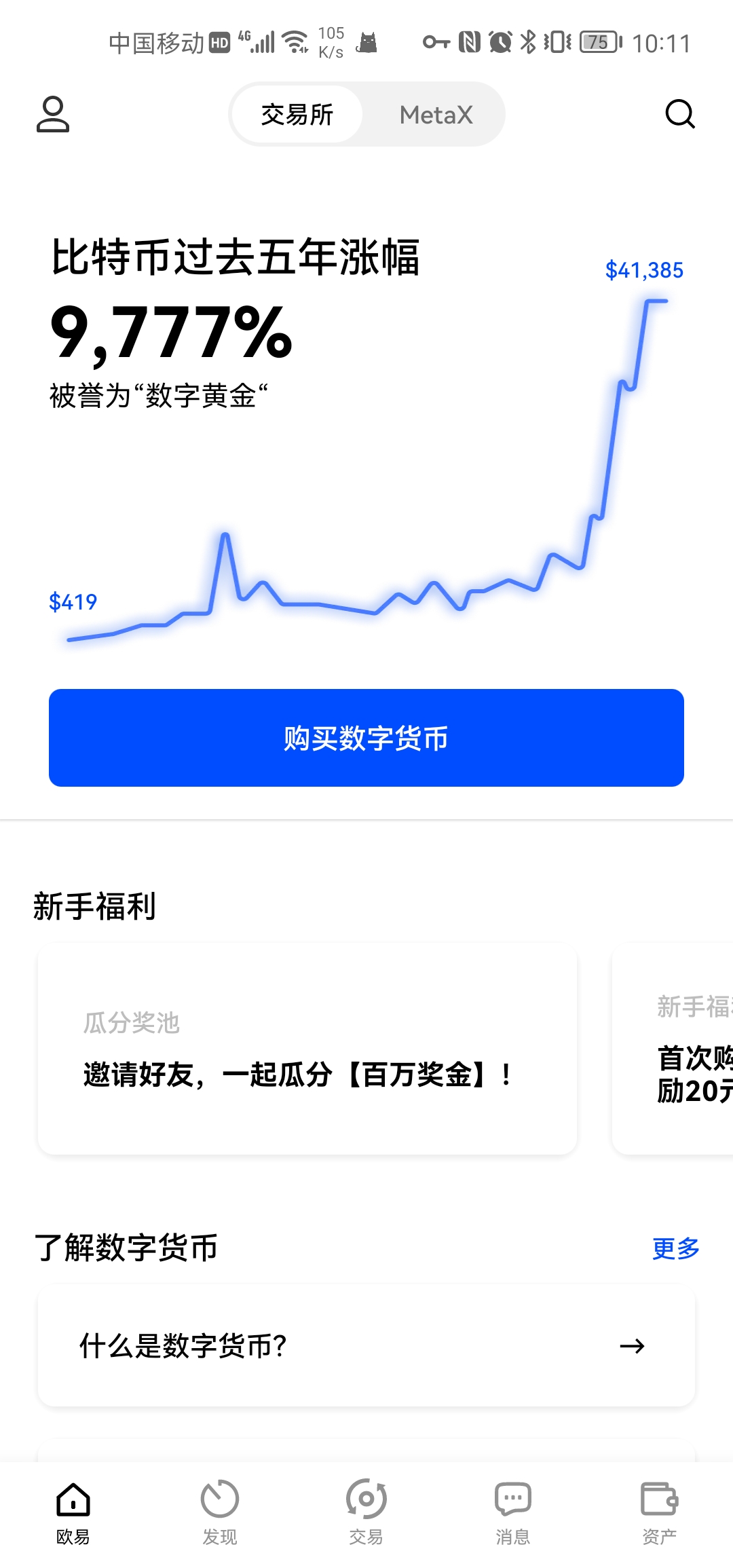Switch to the 资产 assets tab
Screen dimensions: 733x1568
[659, 1511]
